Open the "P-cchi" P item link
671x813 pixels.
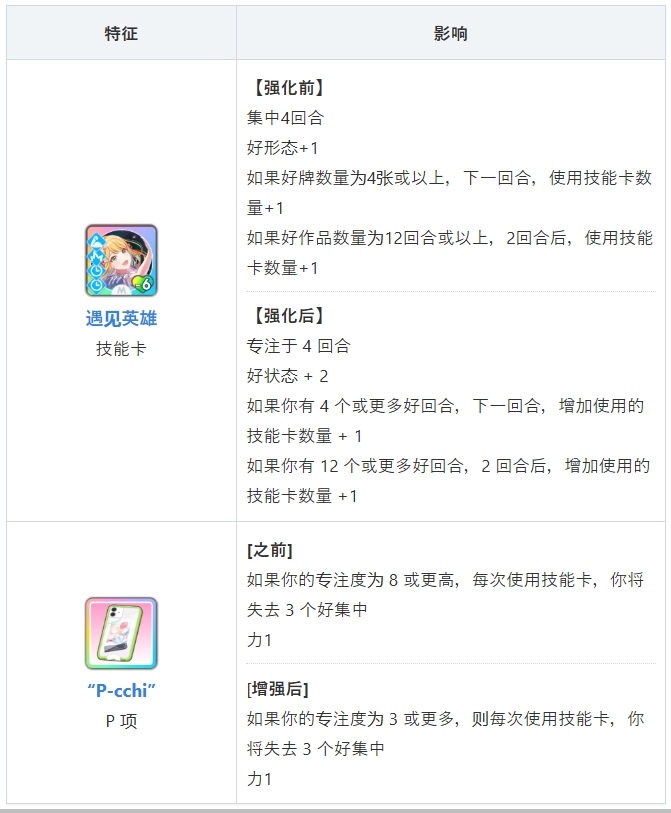[x=121, y=691]
